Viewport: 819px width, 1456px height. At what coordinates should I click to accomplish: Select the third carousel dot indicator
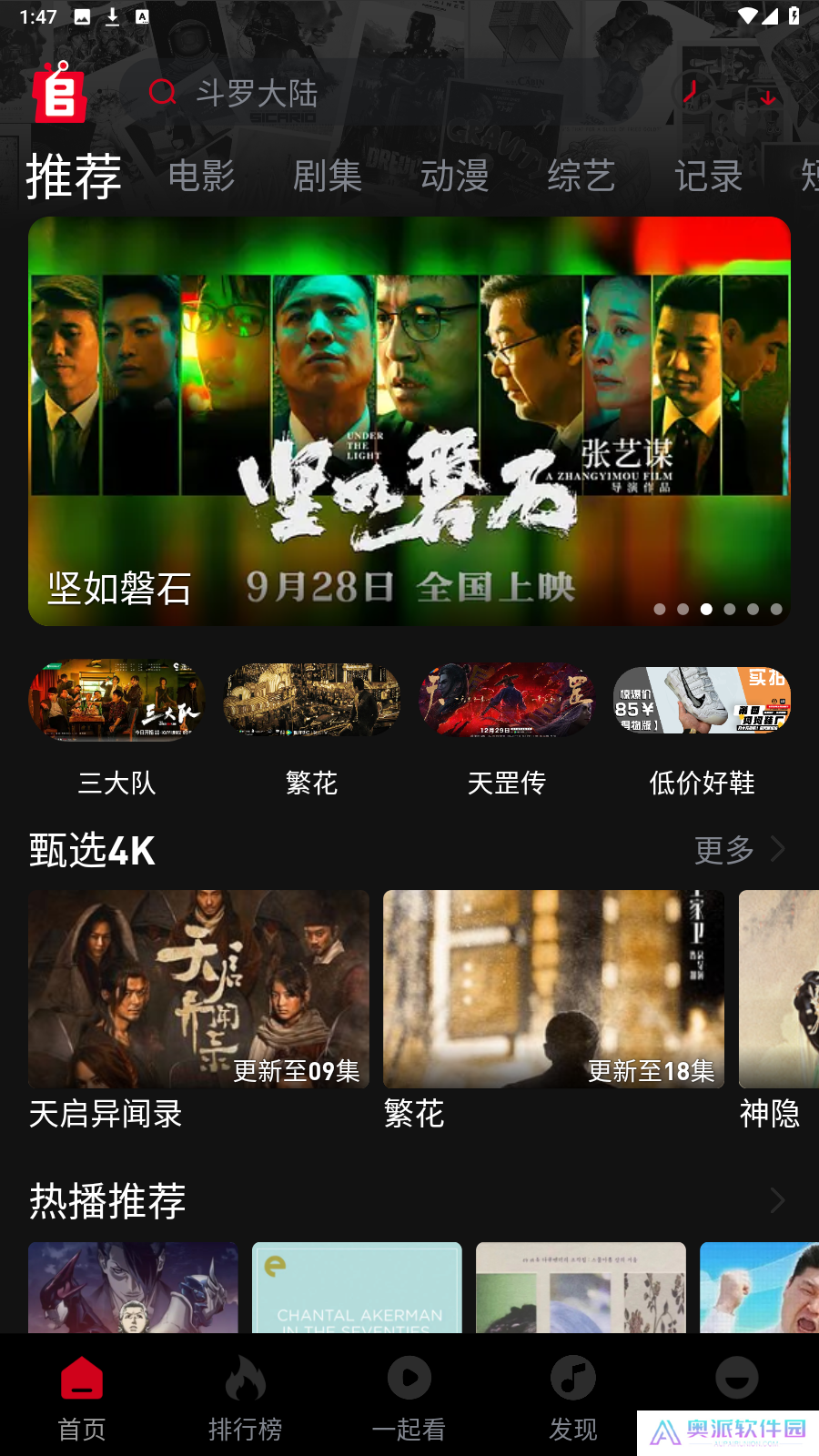point(705,608)
